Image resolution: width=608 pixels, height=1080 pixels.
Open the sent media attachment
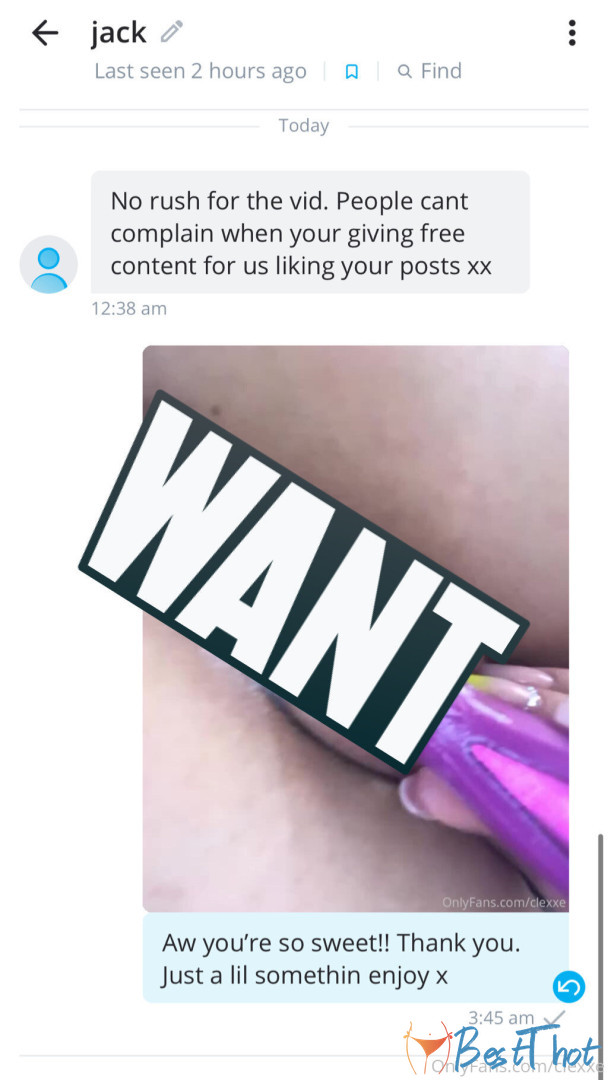355,628
